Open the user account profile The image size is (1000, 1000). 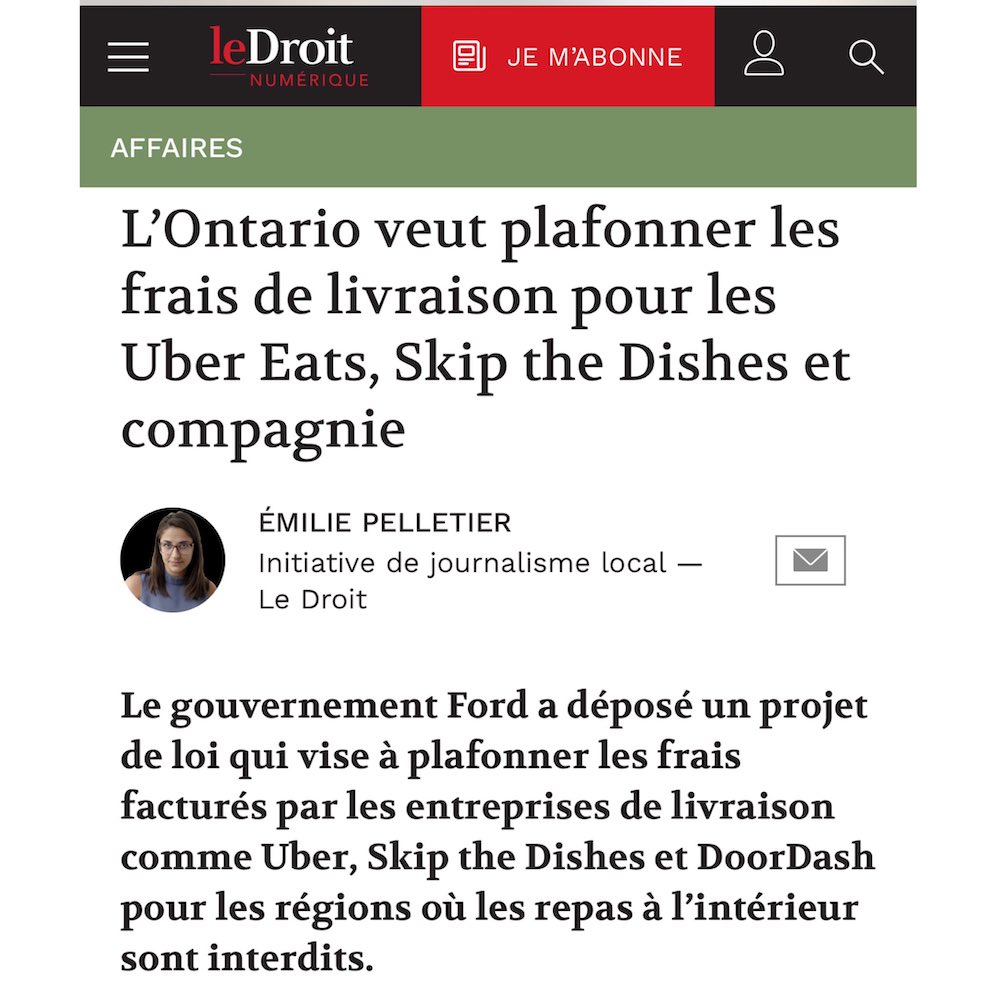[764, 56]
